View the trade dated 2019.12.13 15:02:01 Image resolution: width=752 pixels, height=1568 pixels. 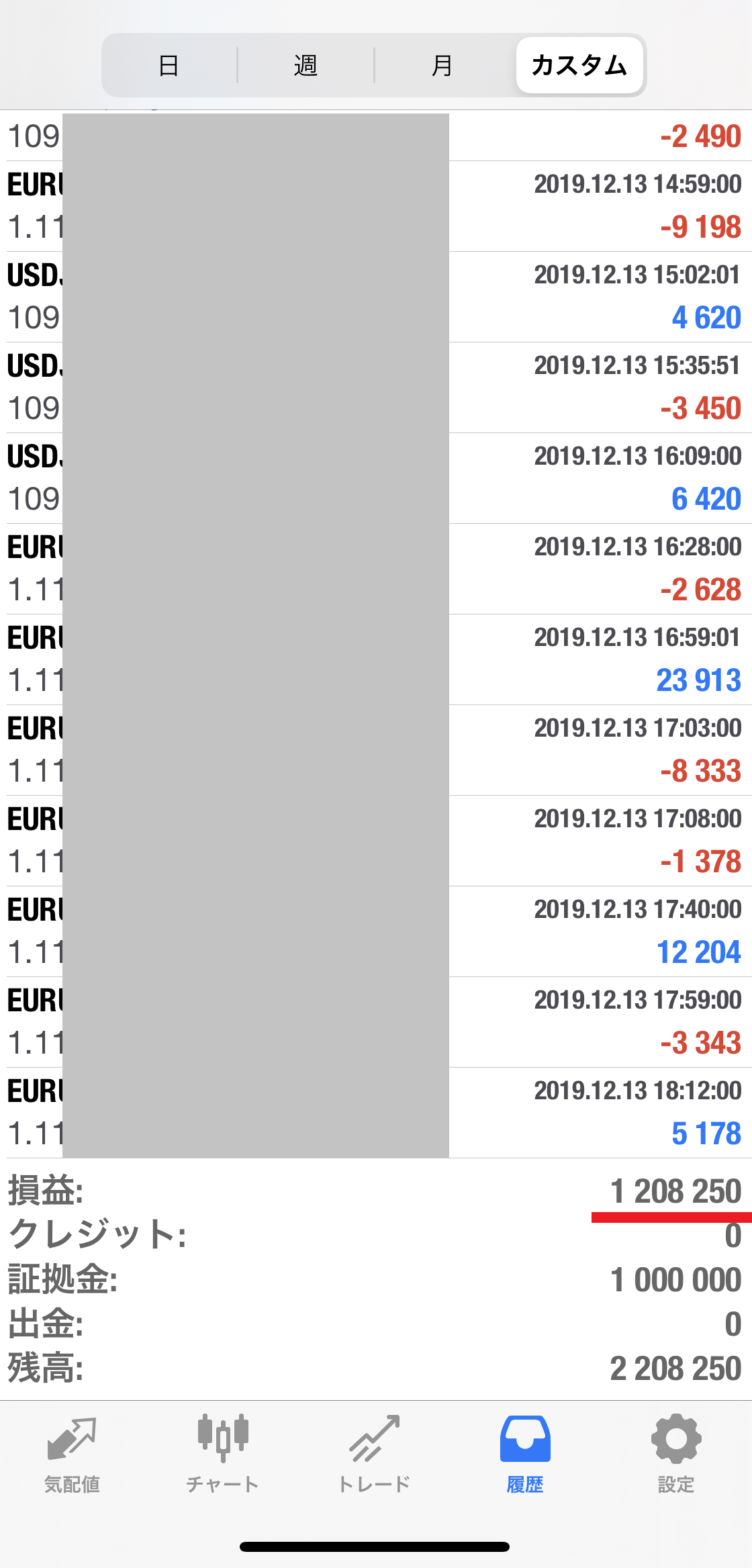tap(376, 297)
